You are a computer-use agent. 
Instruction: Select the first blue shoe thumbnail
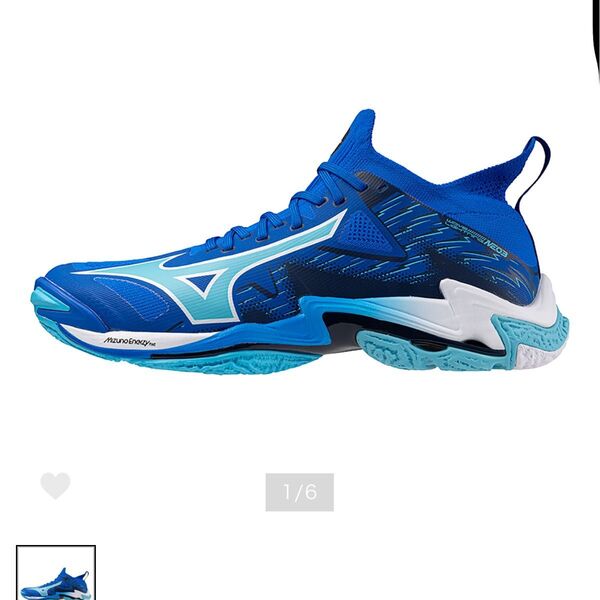click(x=56, y=573)
